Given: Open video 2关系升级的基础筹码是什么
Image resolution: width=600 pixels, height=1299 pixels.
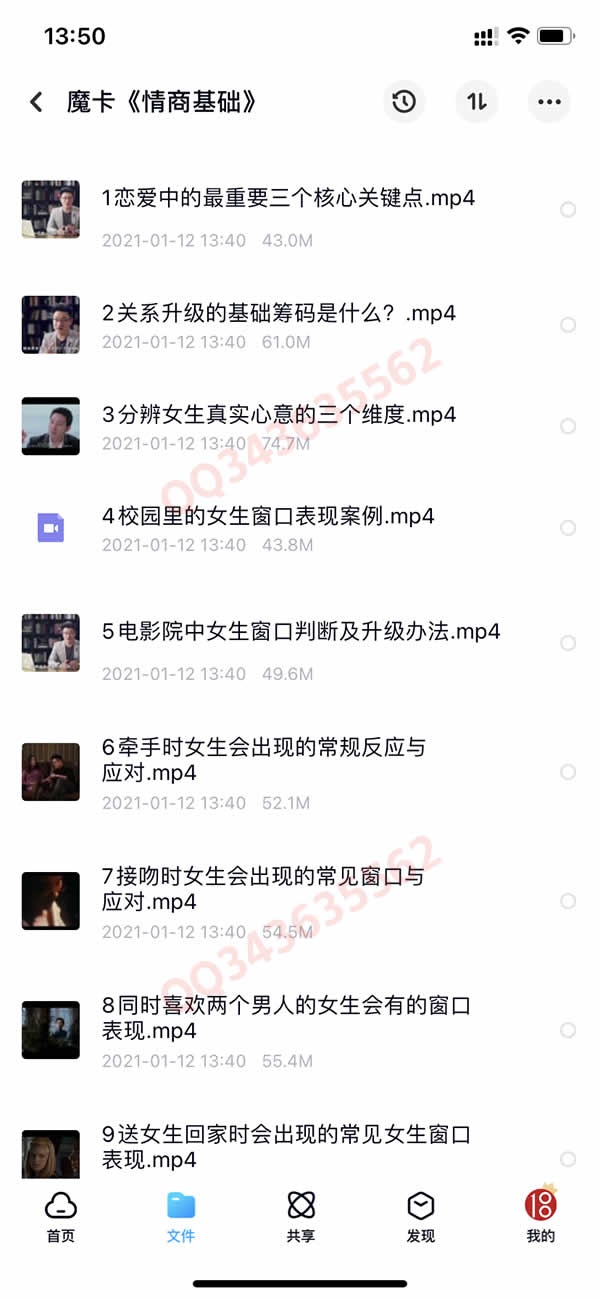Looking at the screenshot, I should click(x=278, y=313).
